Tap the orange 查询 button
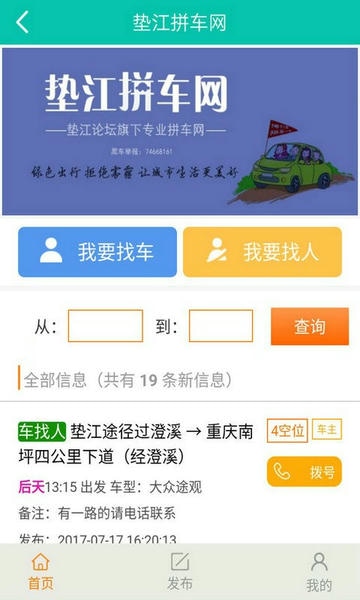Image resolution: width=360 pixels, height=600 pixels. click(310, 326)
